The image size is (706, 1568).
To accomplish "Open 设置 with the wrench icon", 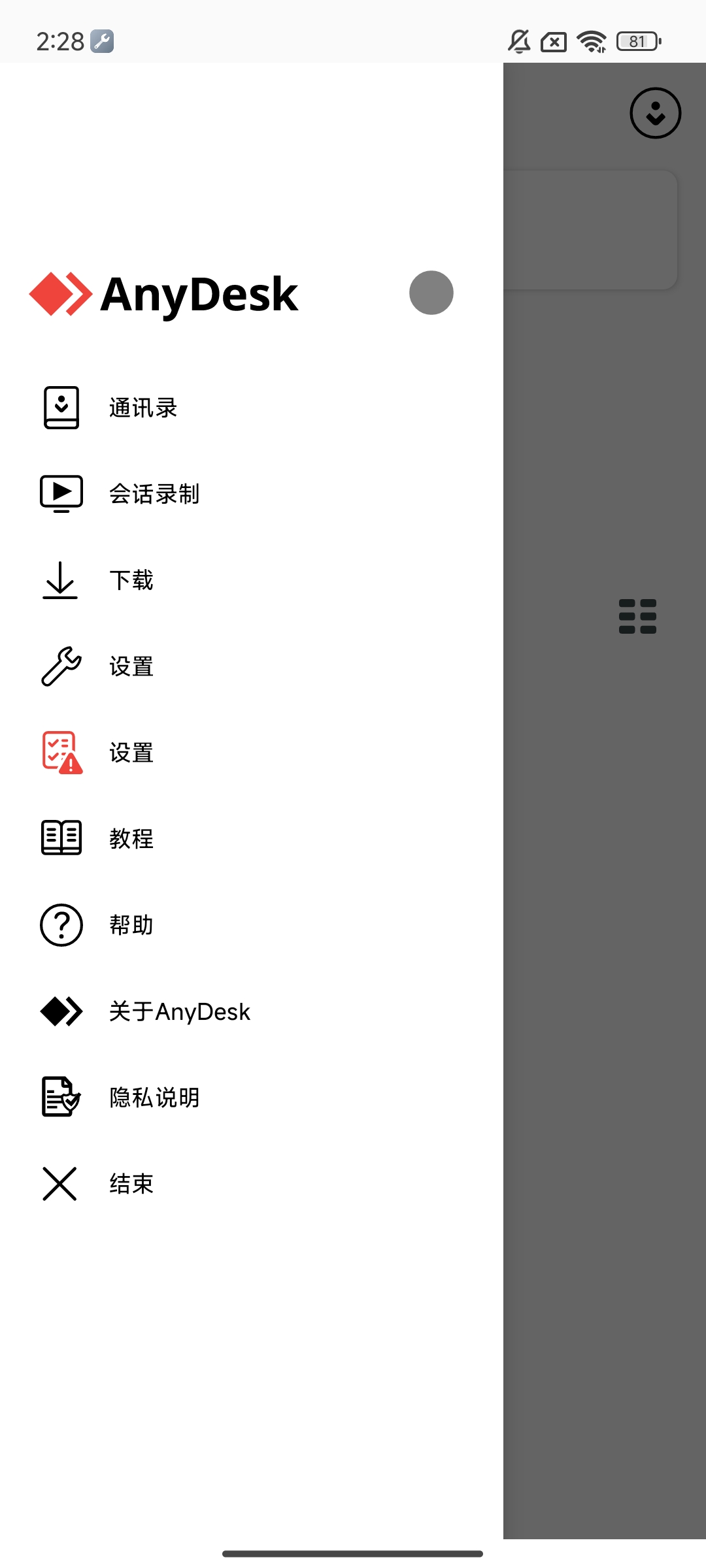I will click(131, 666).
